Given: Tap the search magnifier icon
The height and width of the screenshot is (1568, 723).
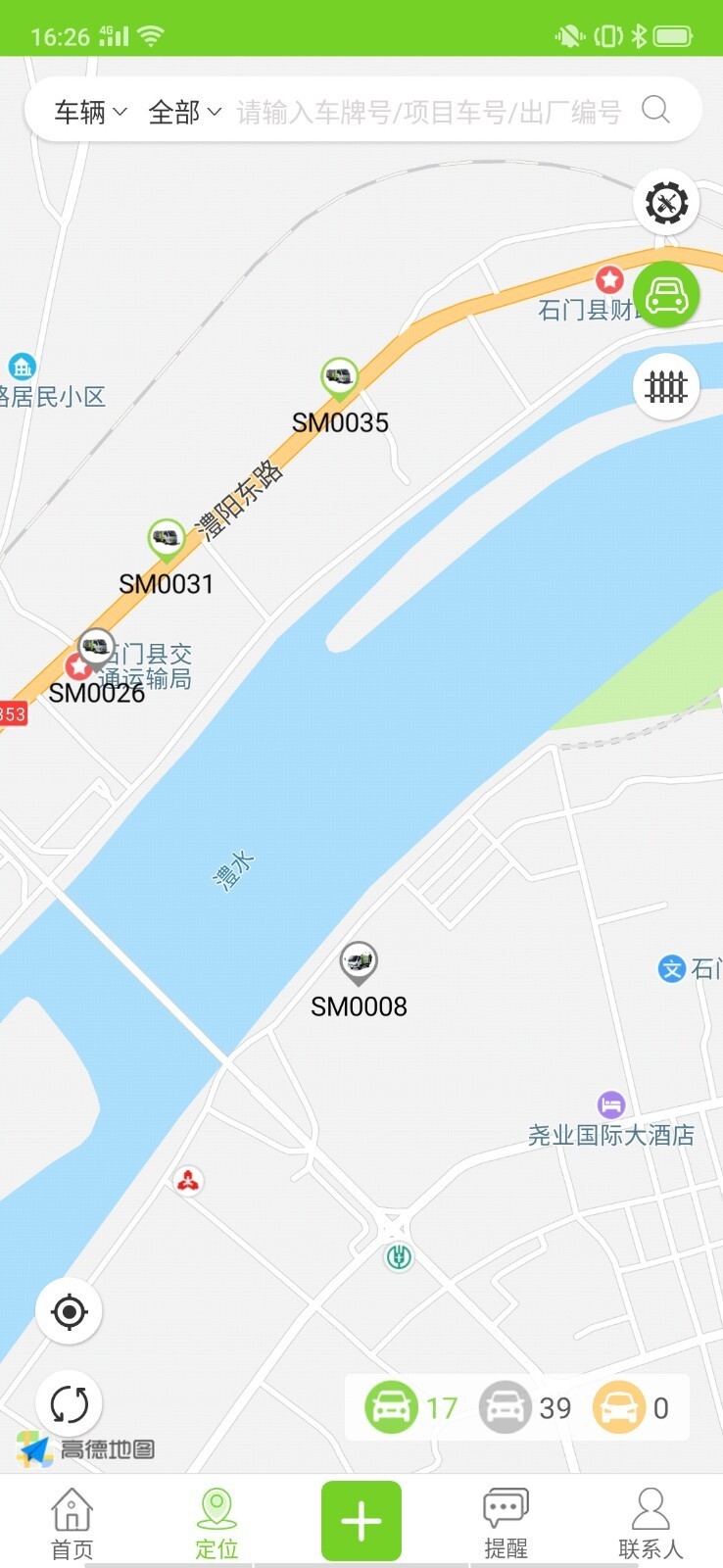Looking at the screenshot, I should click(x=654, y=111).
